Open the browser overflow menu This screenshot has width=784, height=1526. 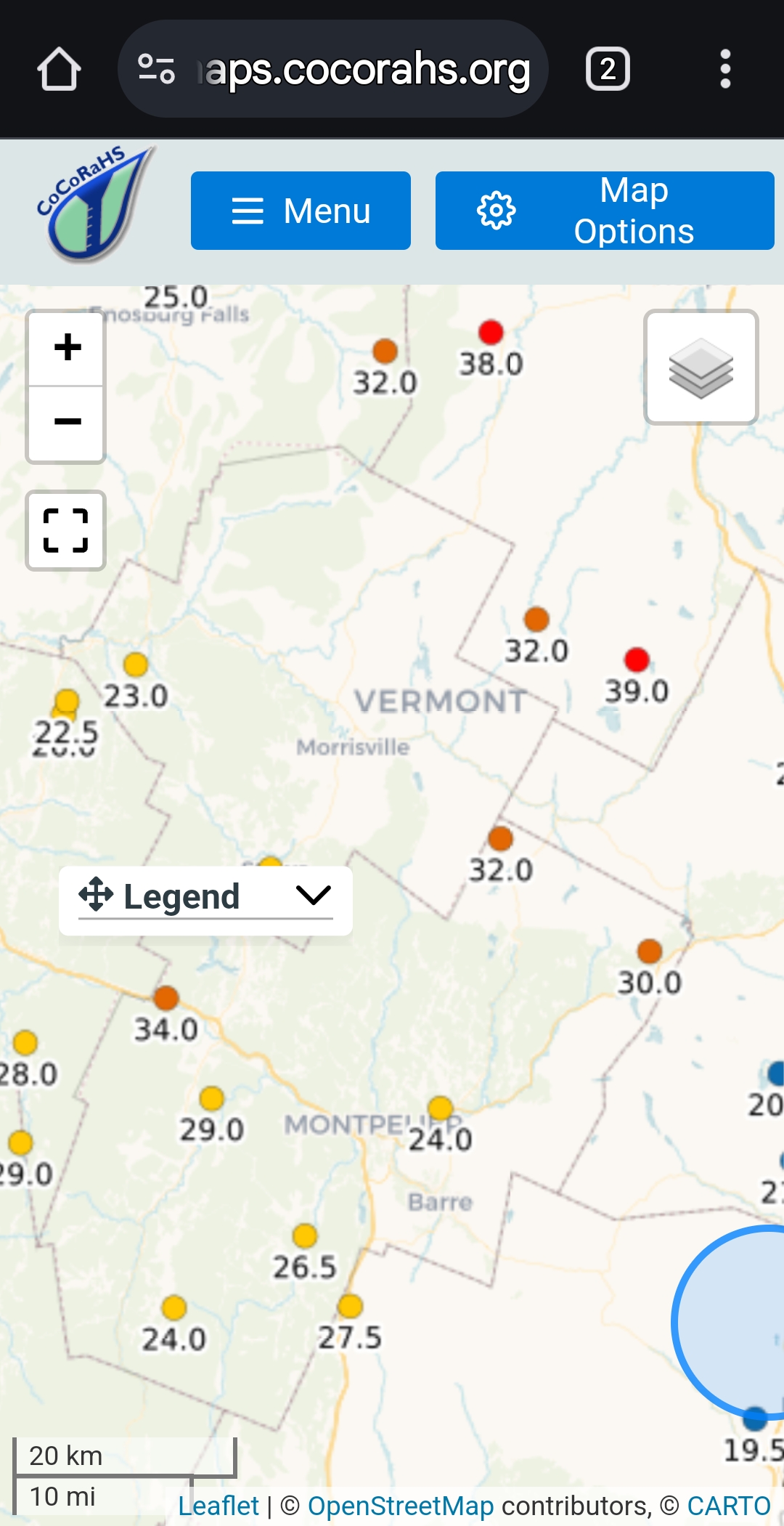pos(724,69)
